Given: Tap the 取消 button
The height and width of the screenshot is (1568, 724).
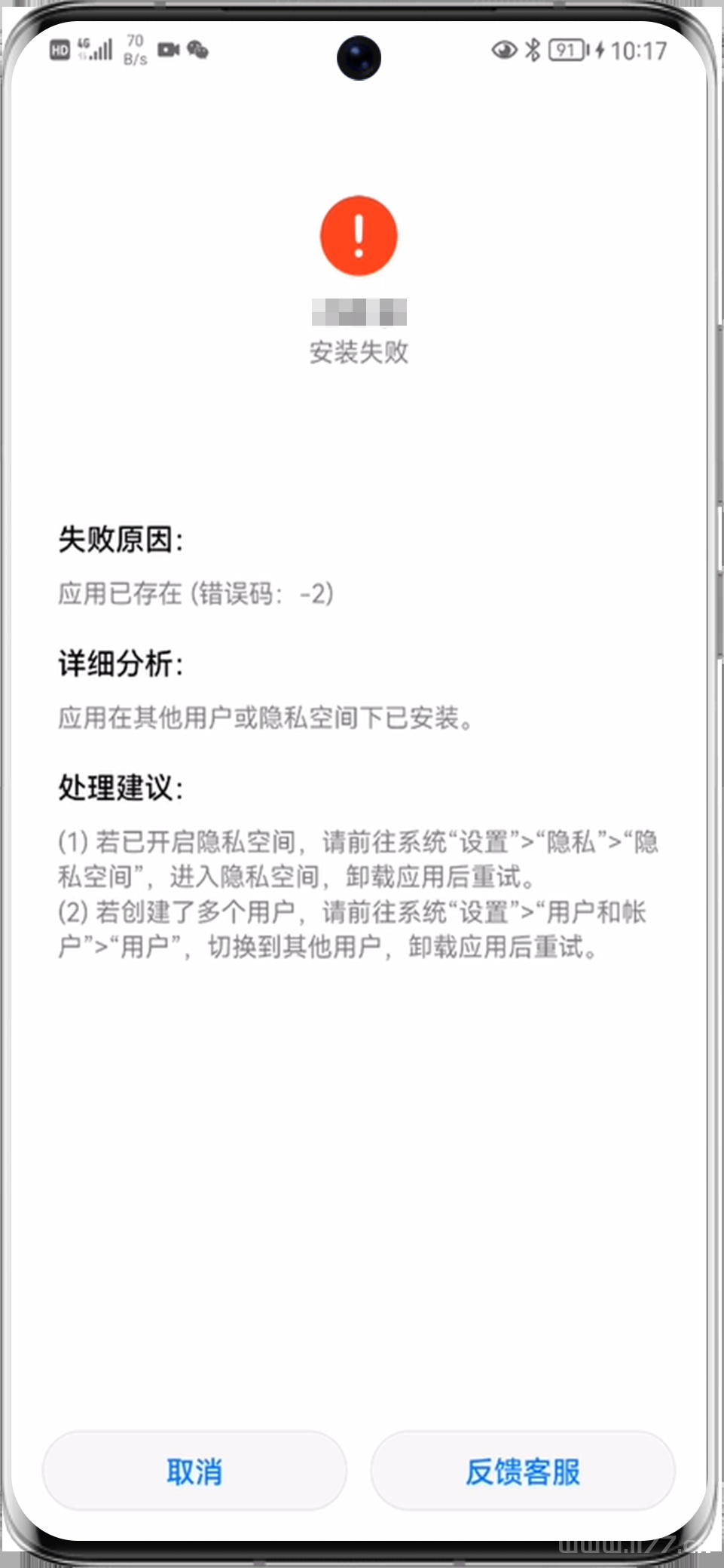Looking at the screenshot, I should tap(194, 1471).
